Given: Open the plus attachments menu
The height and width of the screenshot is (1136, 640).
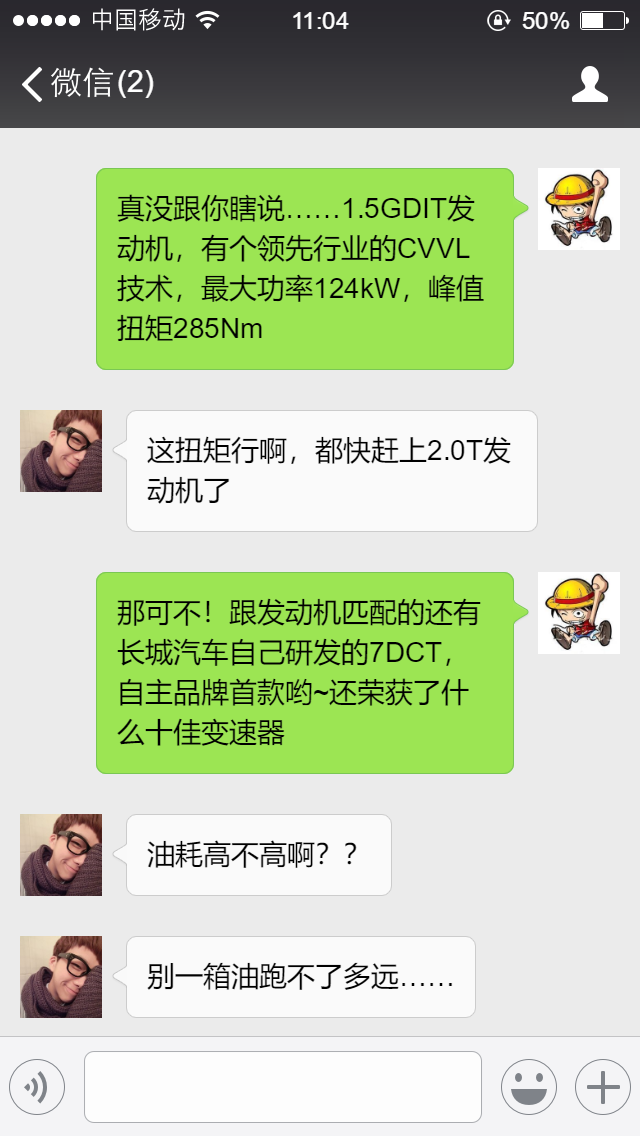Looking at the screenshot, I should pos(602,1087).
